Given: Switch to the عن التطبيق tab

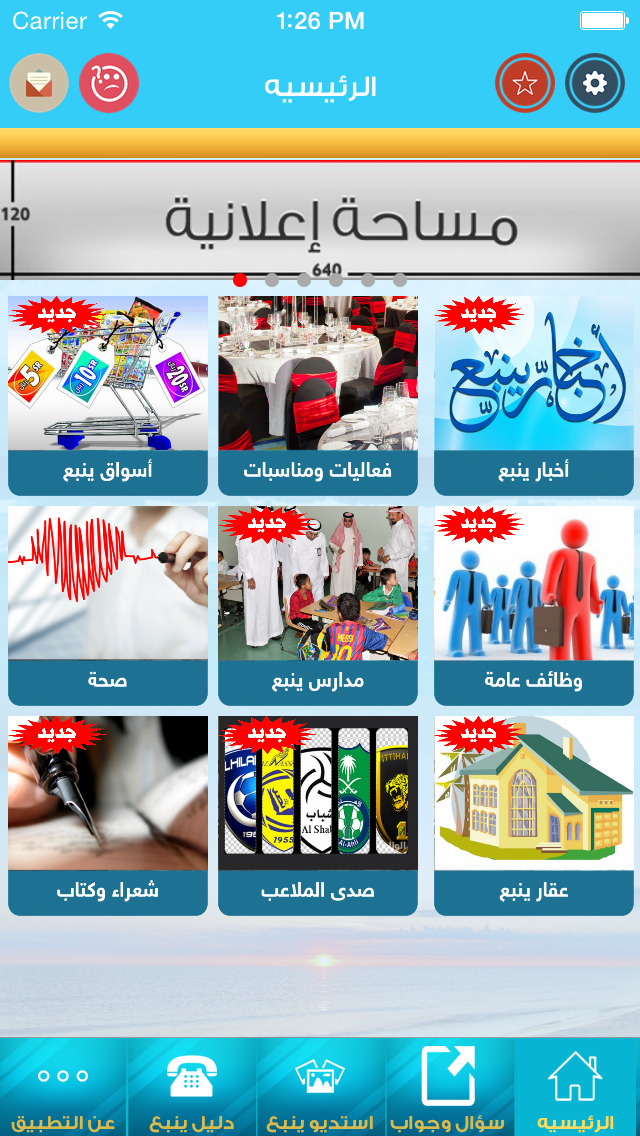Looking at the screenshot, I should (x=63, y=1087).
